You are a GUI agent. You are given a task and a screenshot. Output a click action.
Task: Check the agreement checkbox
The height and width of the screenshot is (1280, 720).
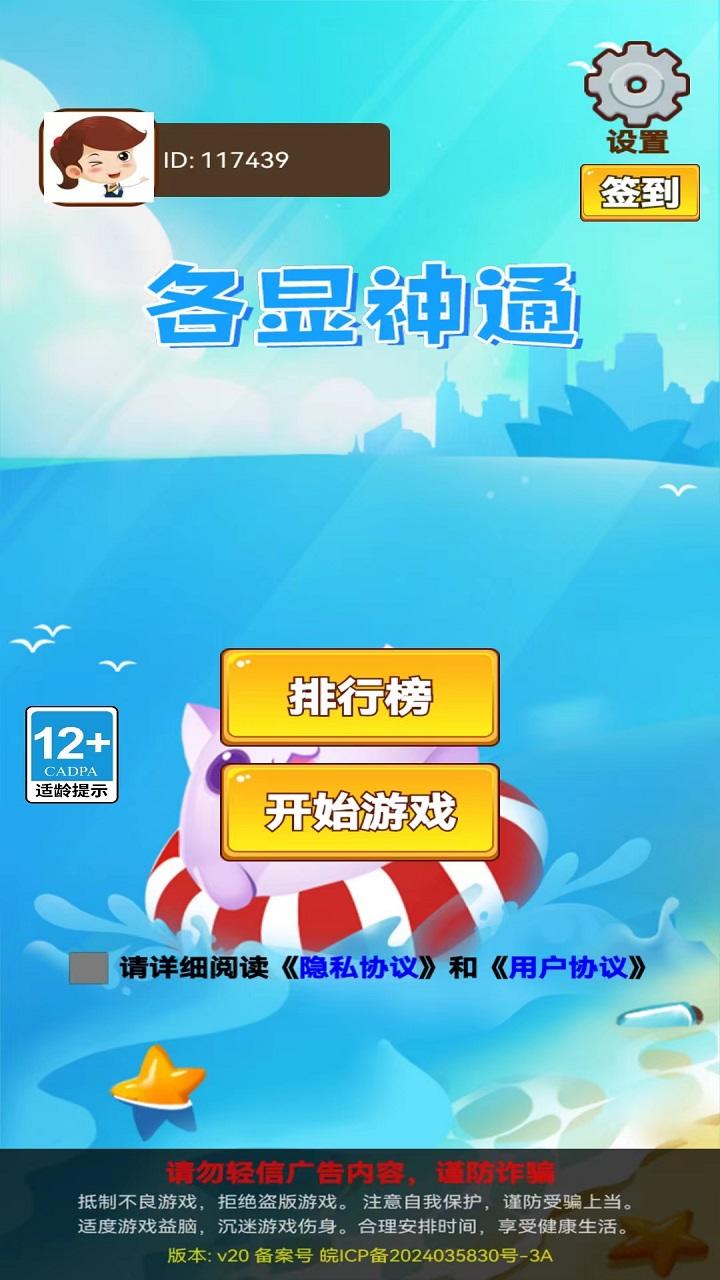[x=88, y=968]
